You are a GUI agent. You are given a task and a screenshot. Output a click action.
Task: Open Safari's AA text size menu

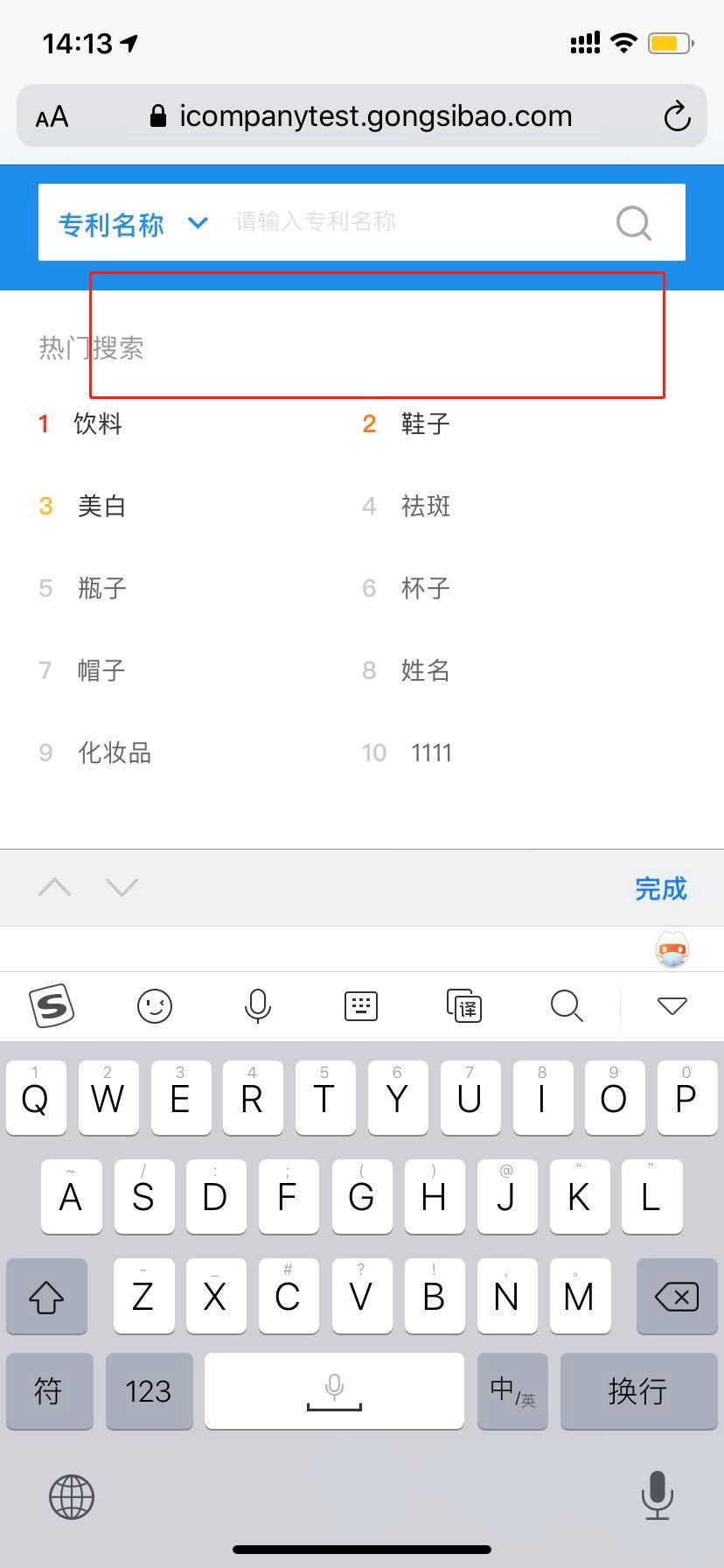tap(52, 117)
